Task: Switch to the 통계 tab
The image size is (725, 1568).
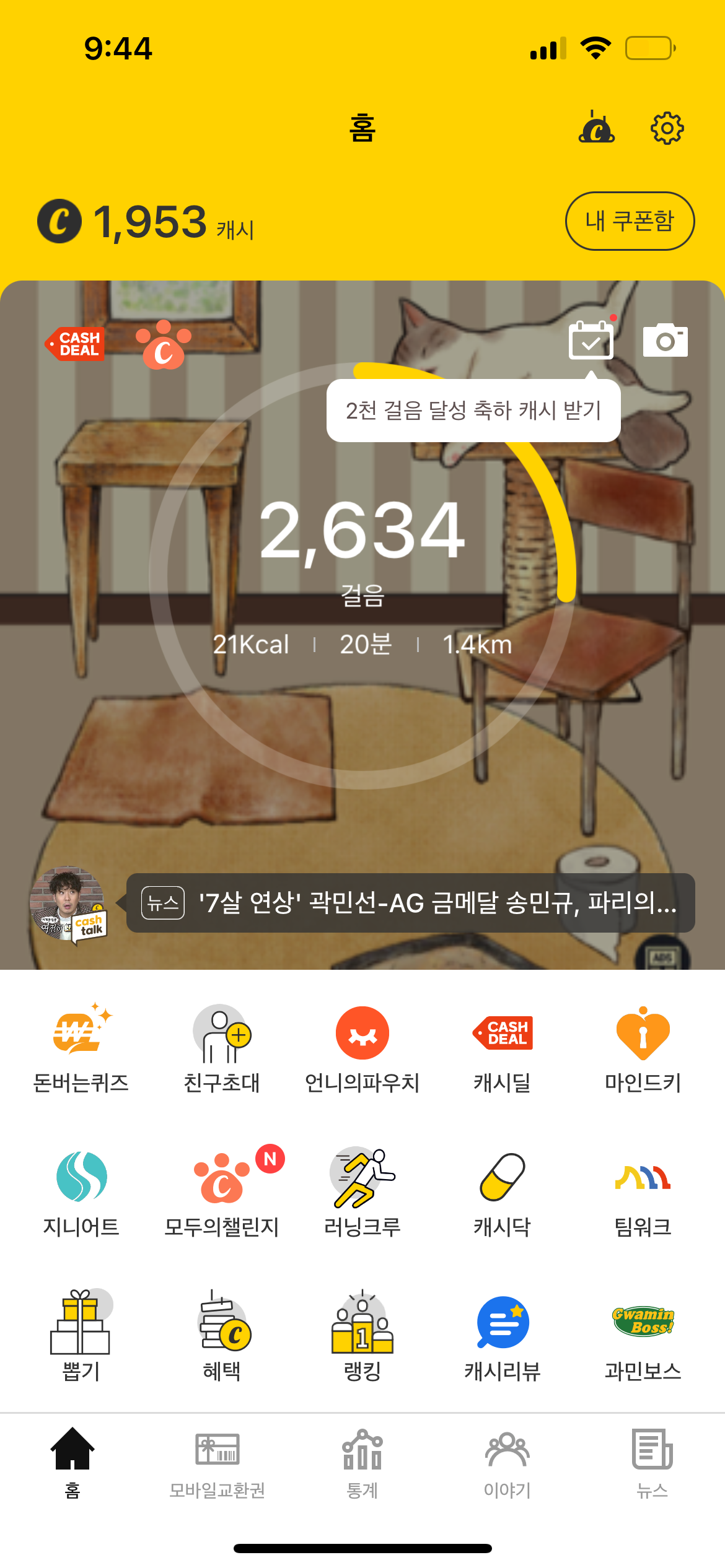Action: tap(362, 1464)
